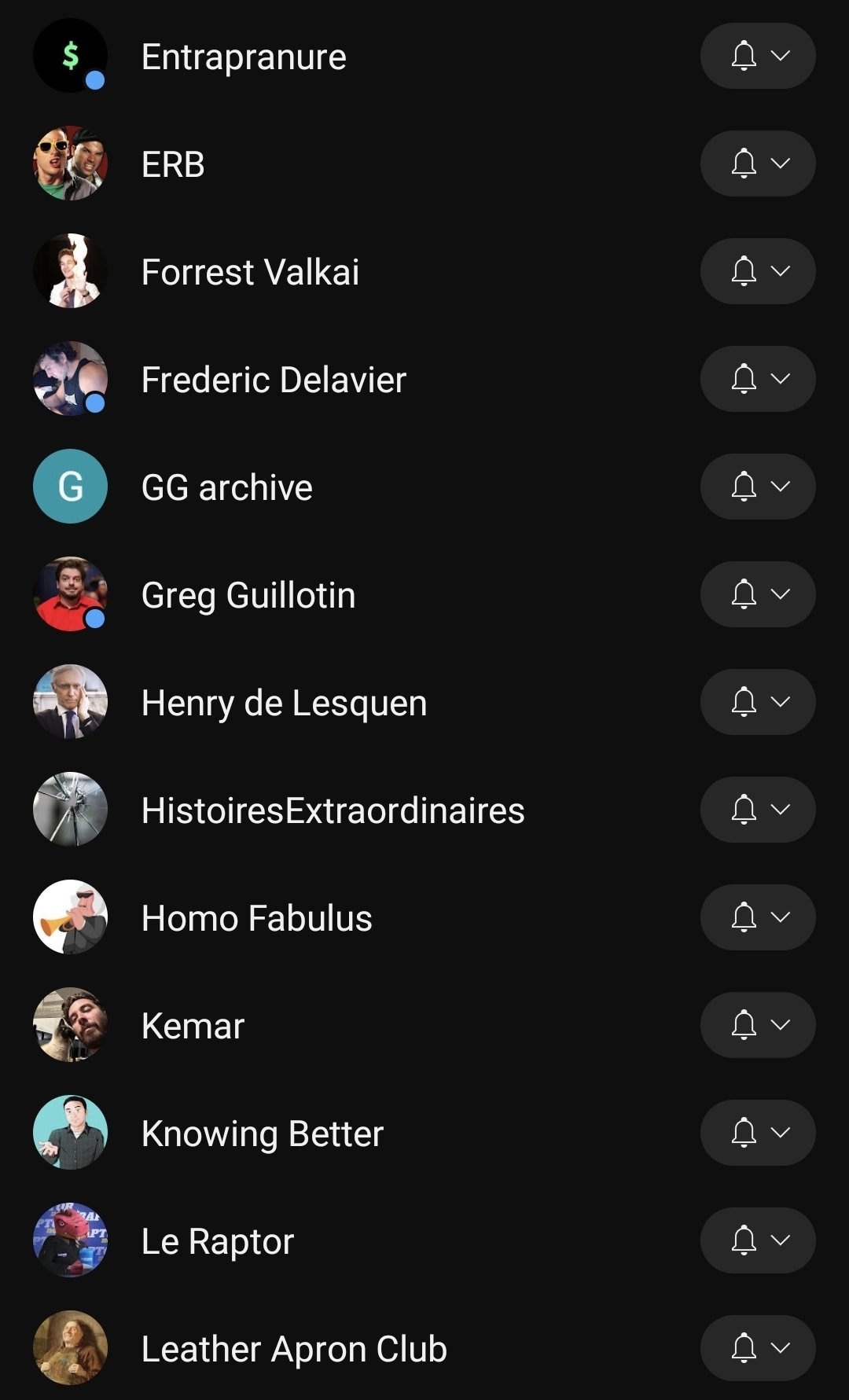
Task: Expand the bell menu for Knowing Better
Action: click(x=758, y=1133)
